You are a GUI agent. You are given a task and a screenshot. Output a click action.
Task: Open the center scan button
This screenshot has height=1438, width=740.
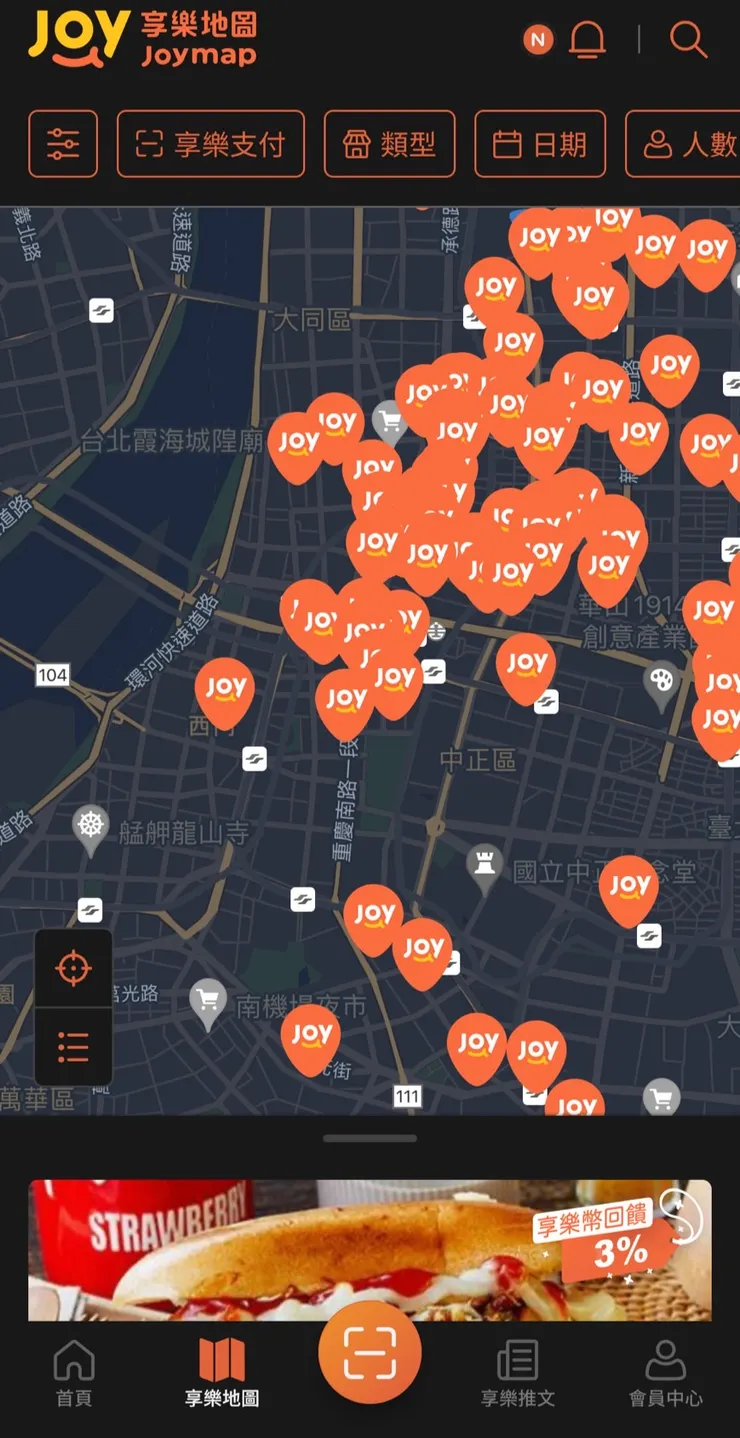pyautogui.click(x=370, y=1352)
